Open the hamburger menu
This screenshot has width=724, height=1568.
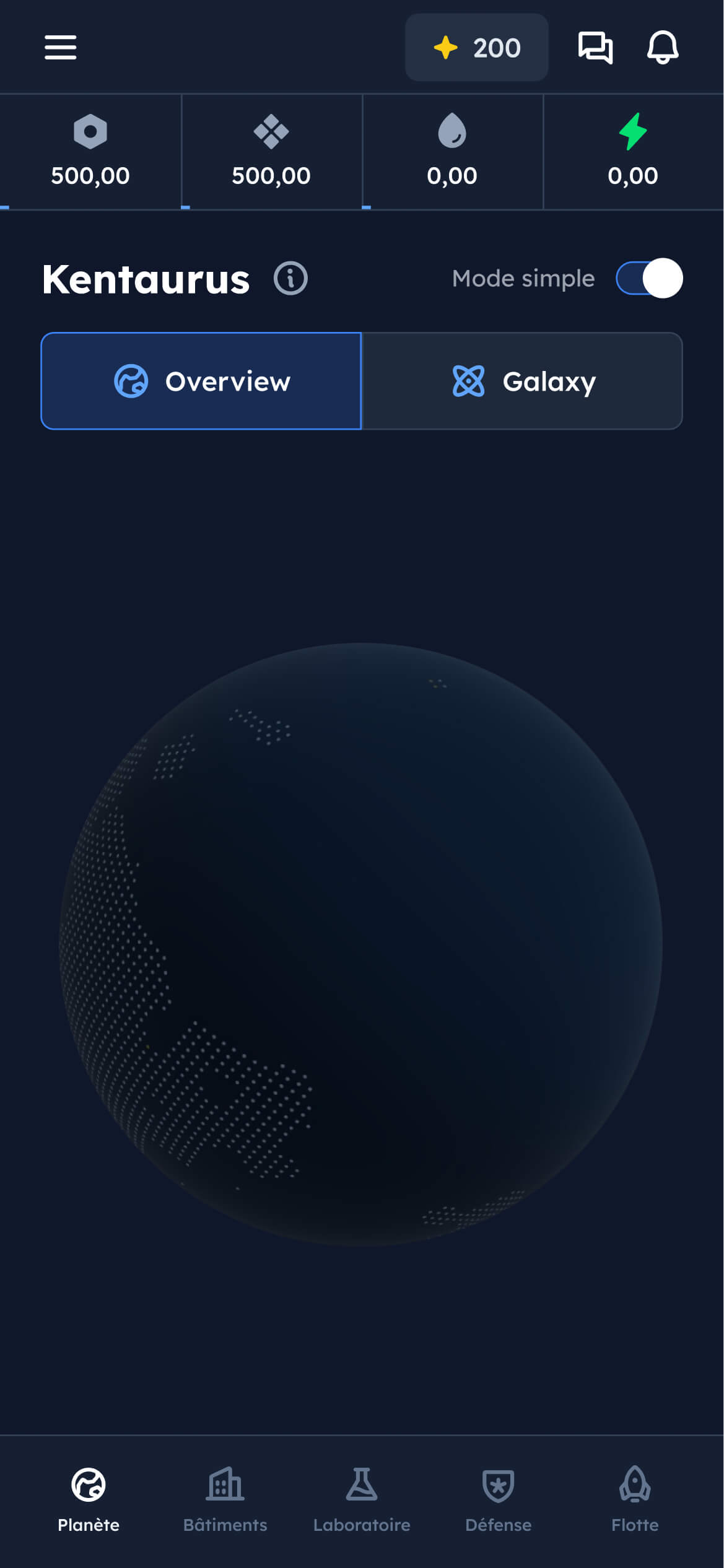60,48
